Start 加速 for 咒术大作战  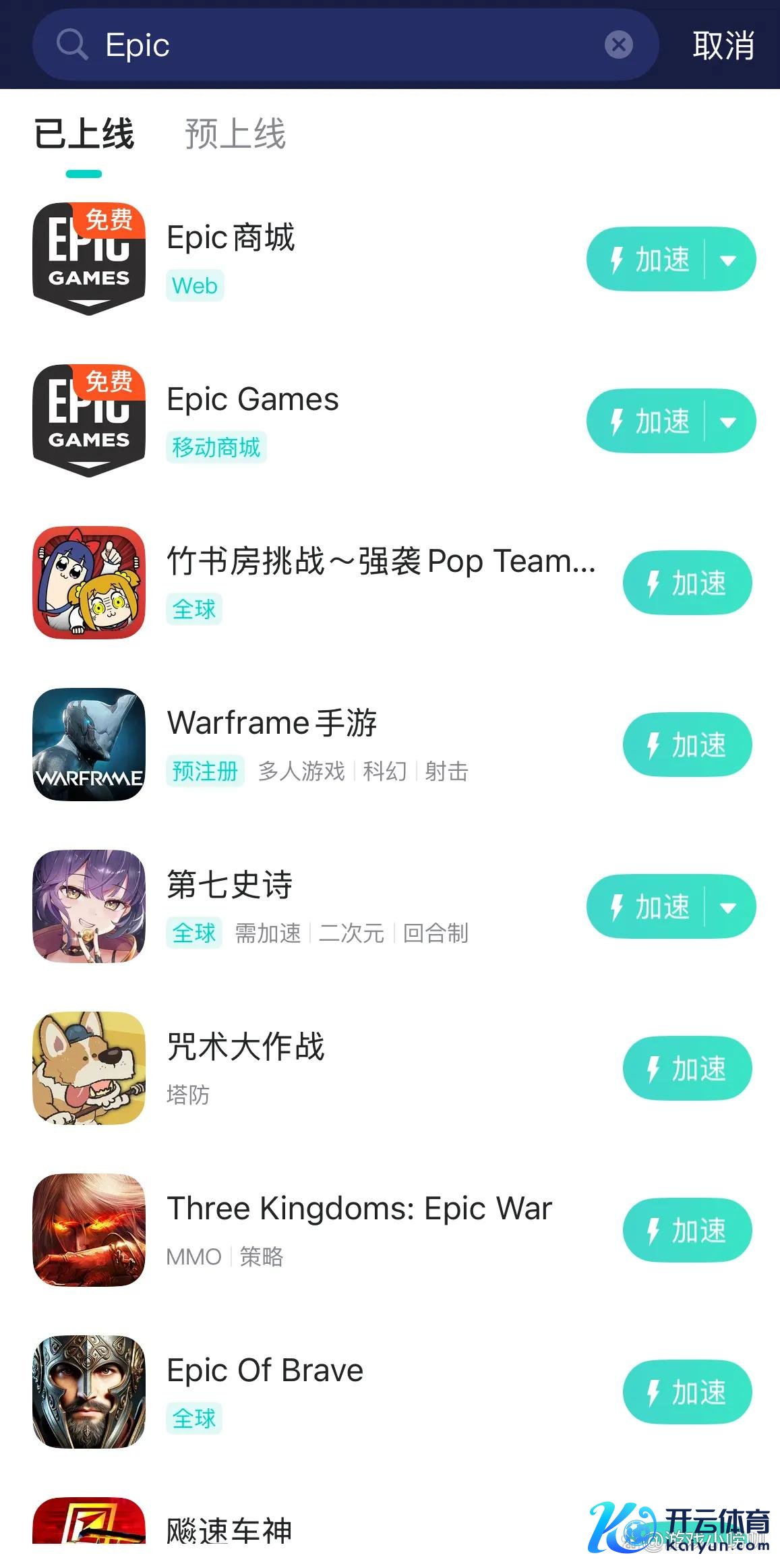click(686, 1068)
